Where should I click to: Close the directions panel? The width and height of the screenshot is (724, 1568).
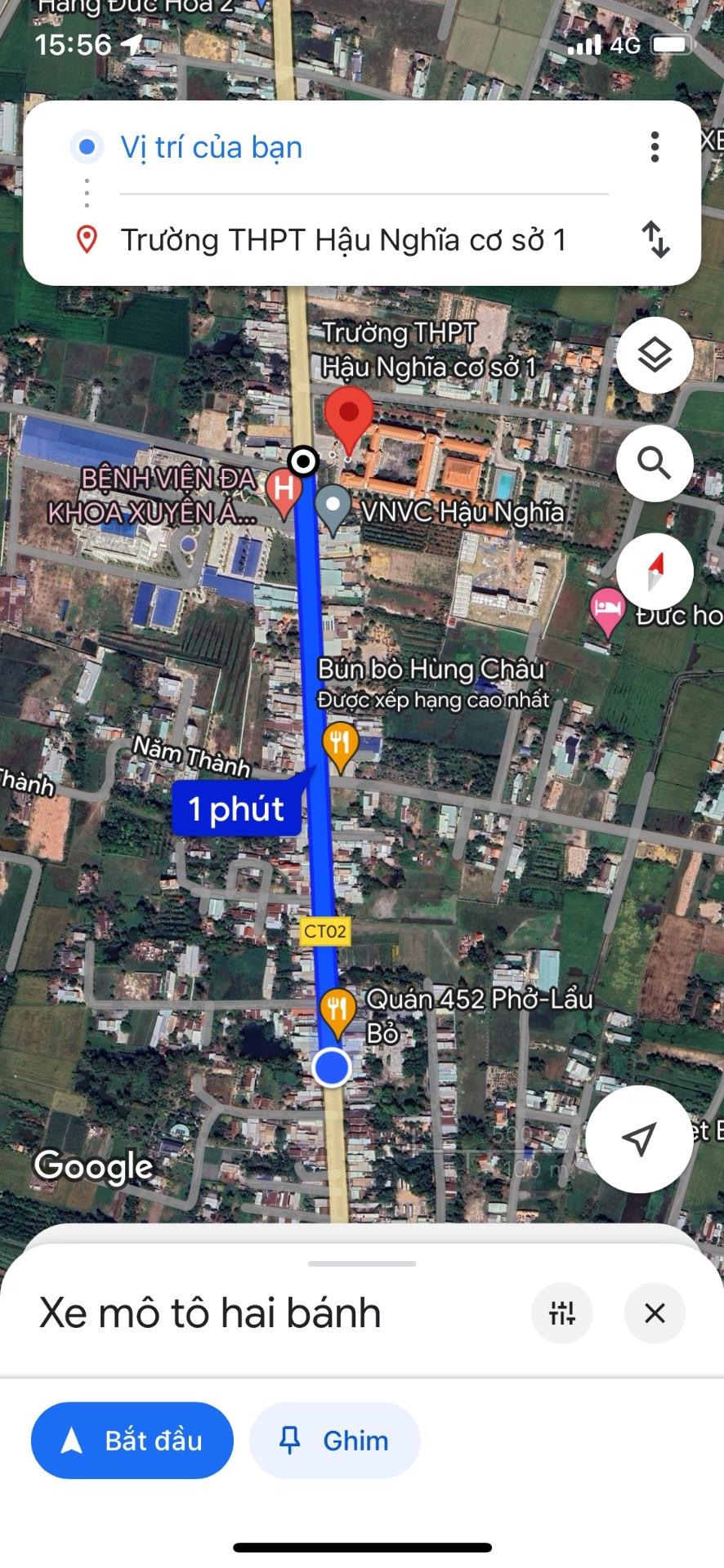click(655, 1313)
